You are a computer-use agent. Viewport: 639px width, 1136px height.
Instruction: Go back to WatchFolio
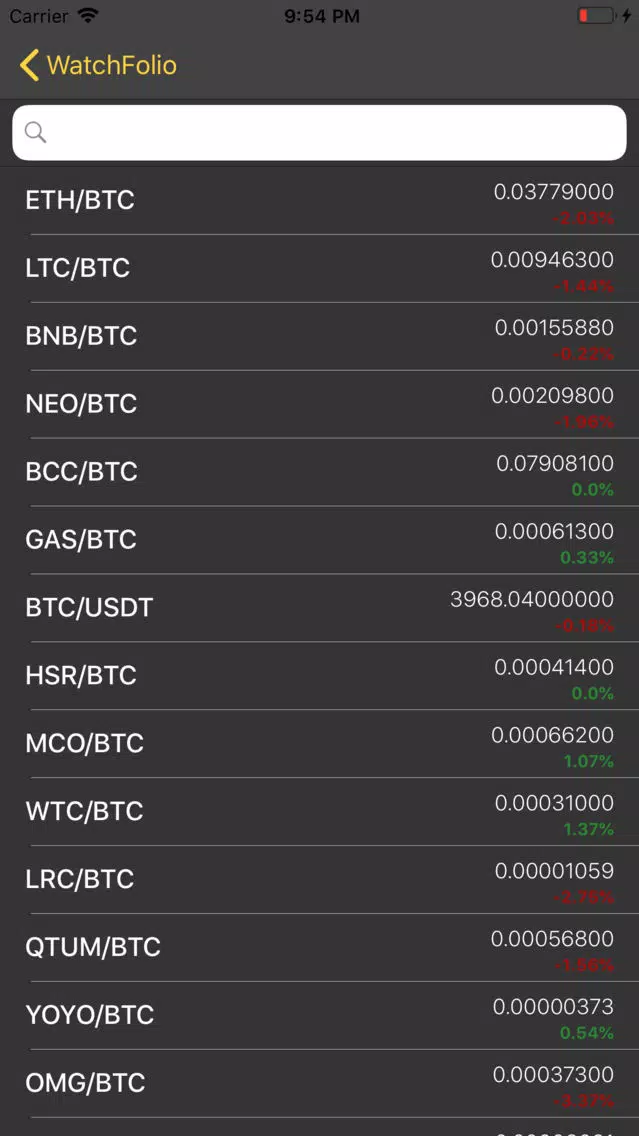pos(98,65)
